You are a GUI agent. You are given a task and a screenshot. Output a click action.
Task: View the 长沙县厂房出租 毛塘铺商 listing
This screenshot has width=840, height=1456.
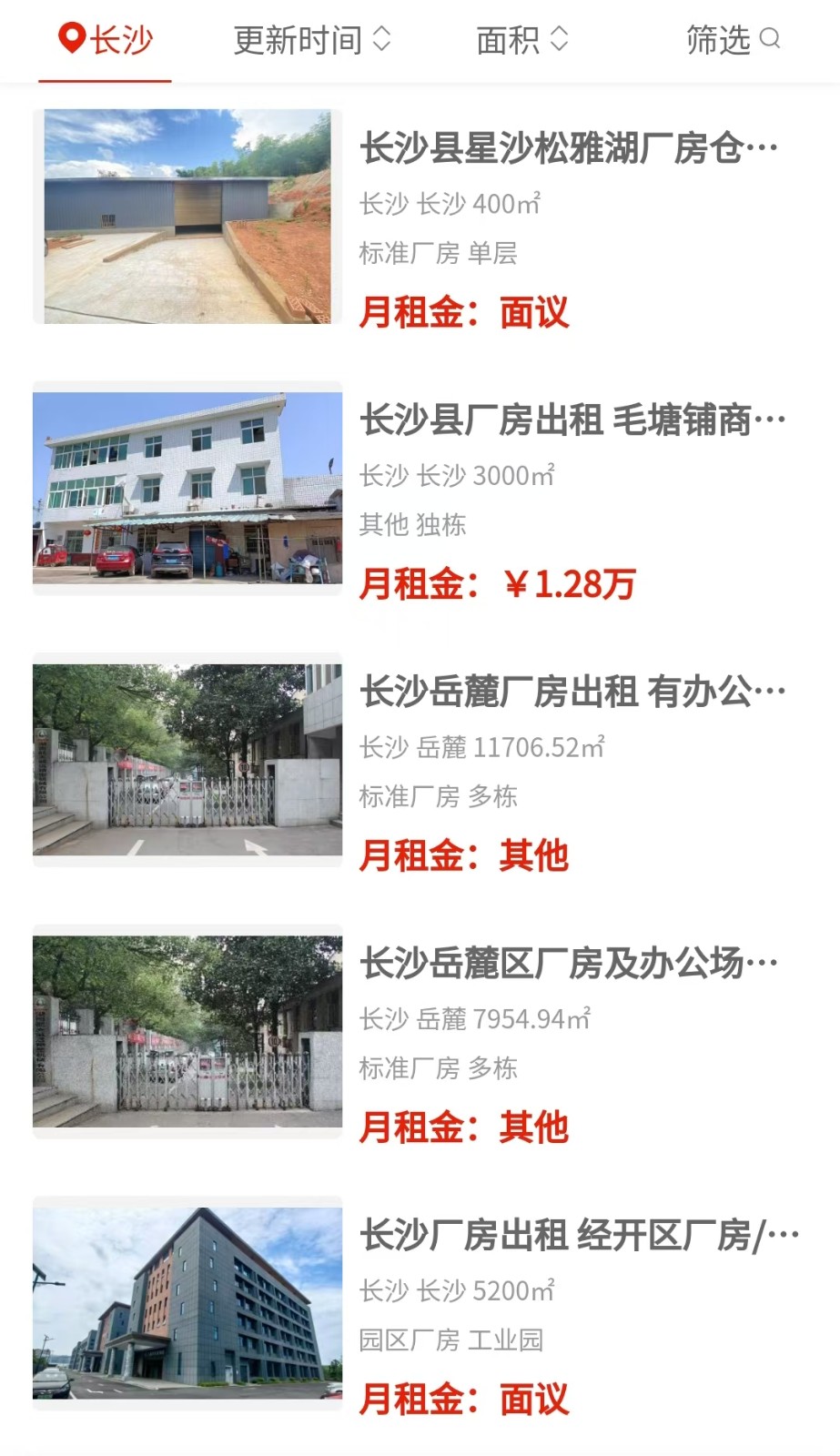click(x=572, y=420)
